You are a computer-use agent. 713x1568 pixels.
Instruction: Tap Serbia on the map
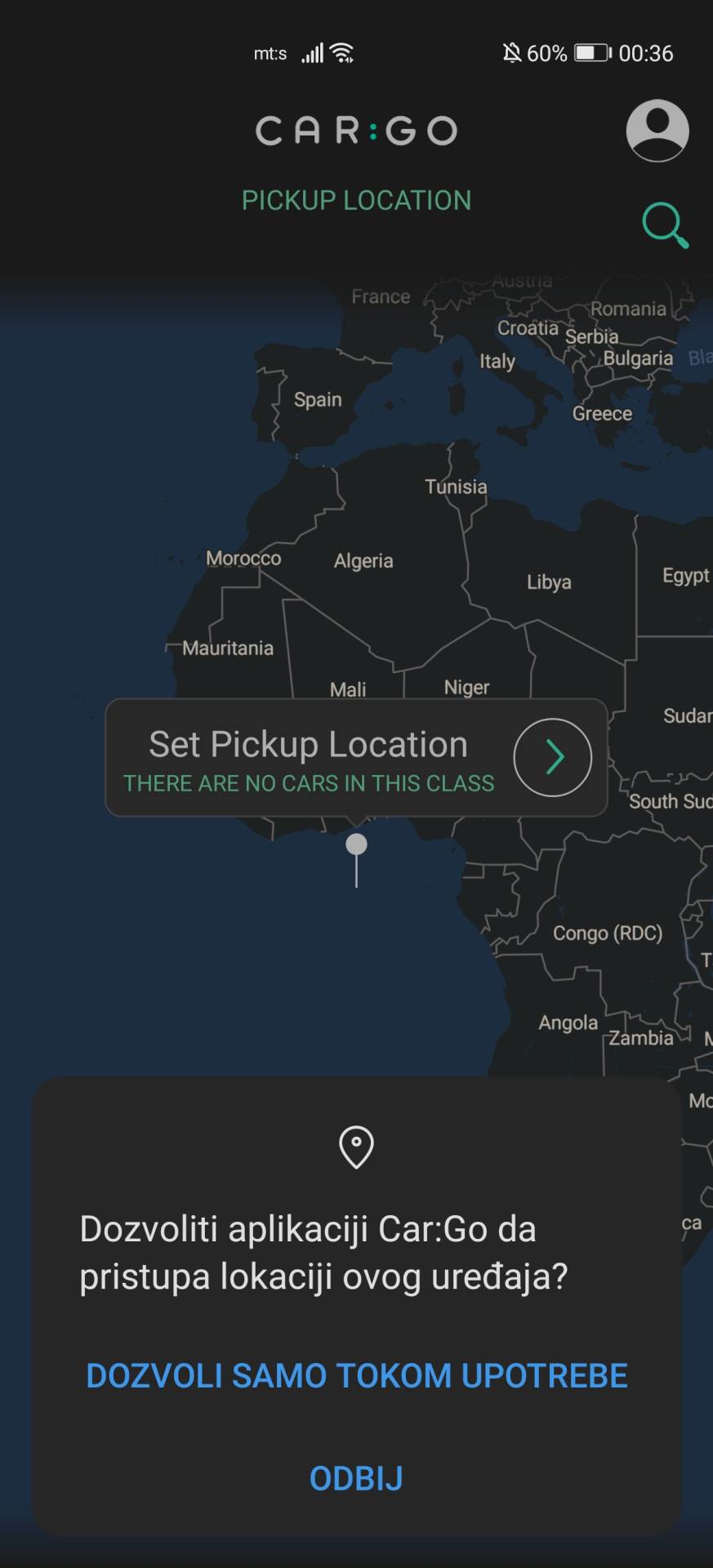coord(590,336)
